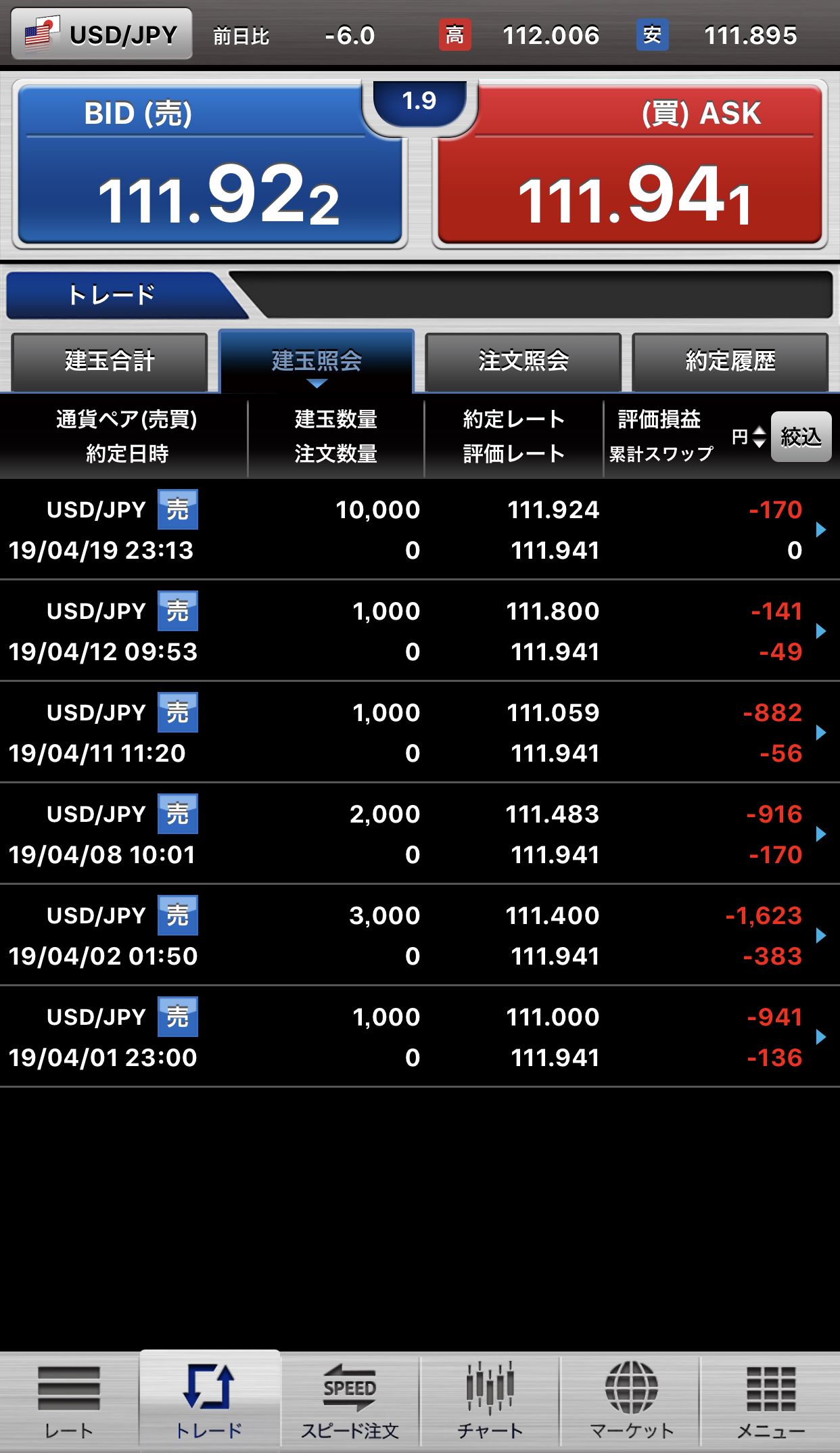Image resolution: width=840 pixels, height=1453 pixels.
Task: Open the 約定履歴 tab
Action: pyautogui.click(x=730, y=361)
